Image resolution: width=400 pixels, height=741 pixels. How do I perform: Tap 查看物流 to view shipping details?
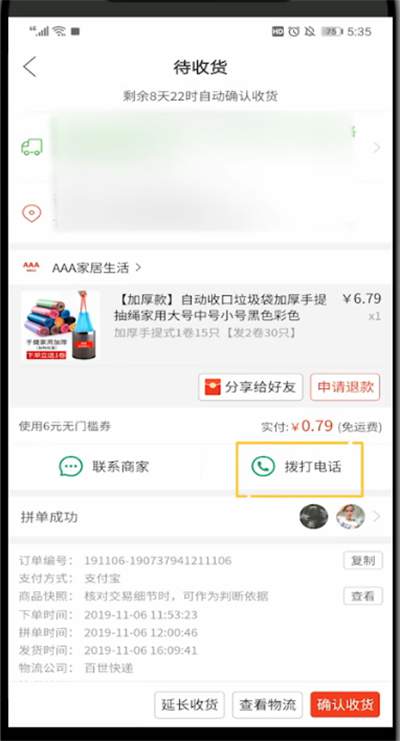[267, 705]
